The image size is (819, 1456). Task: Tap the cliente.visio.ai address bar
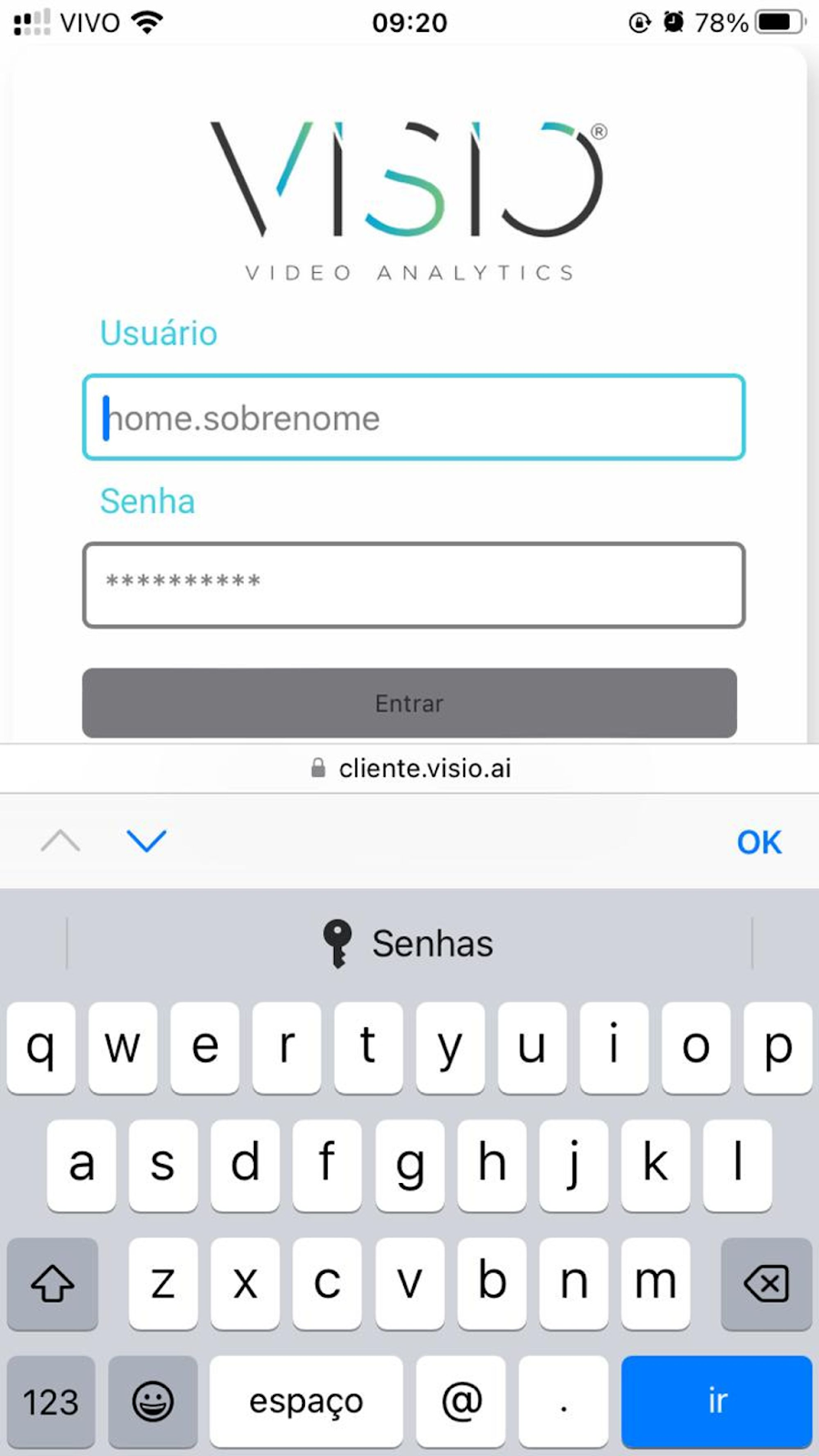(410, 769)
